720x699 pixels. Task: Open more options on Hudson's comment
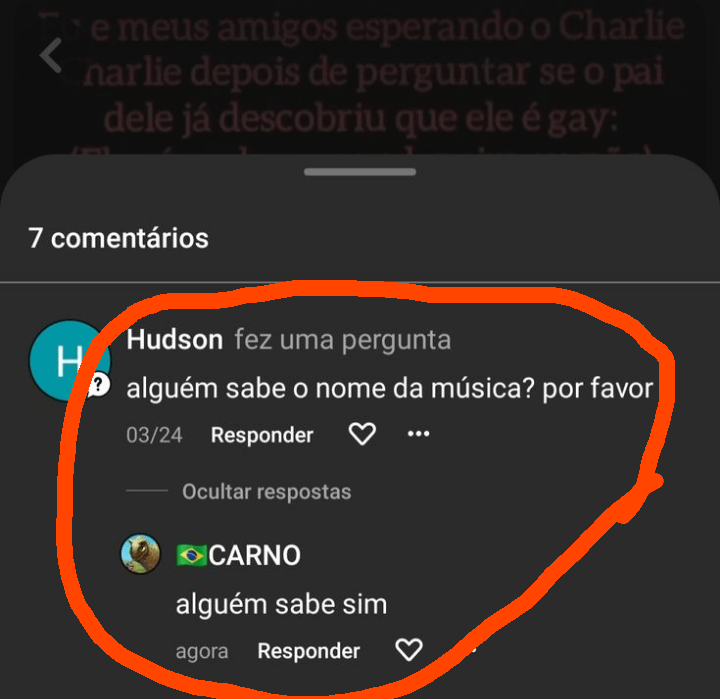click(419, 434)
